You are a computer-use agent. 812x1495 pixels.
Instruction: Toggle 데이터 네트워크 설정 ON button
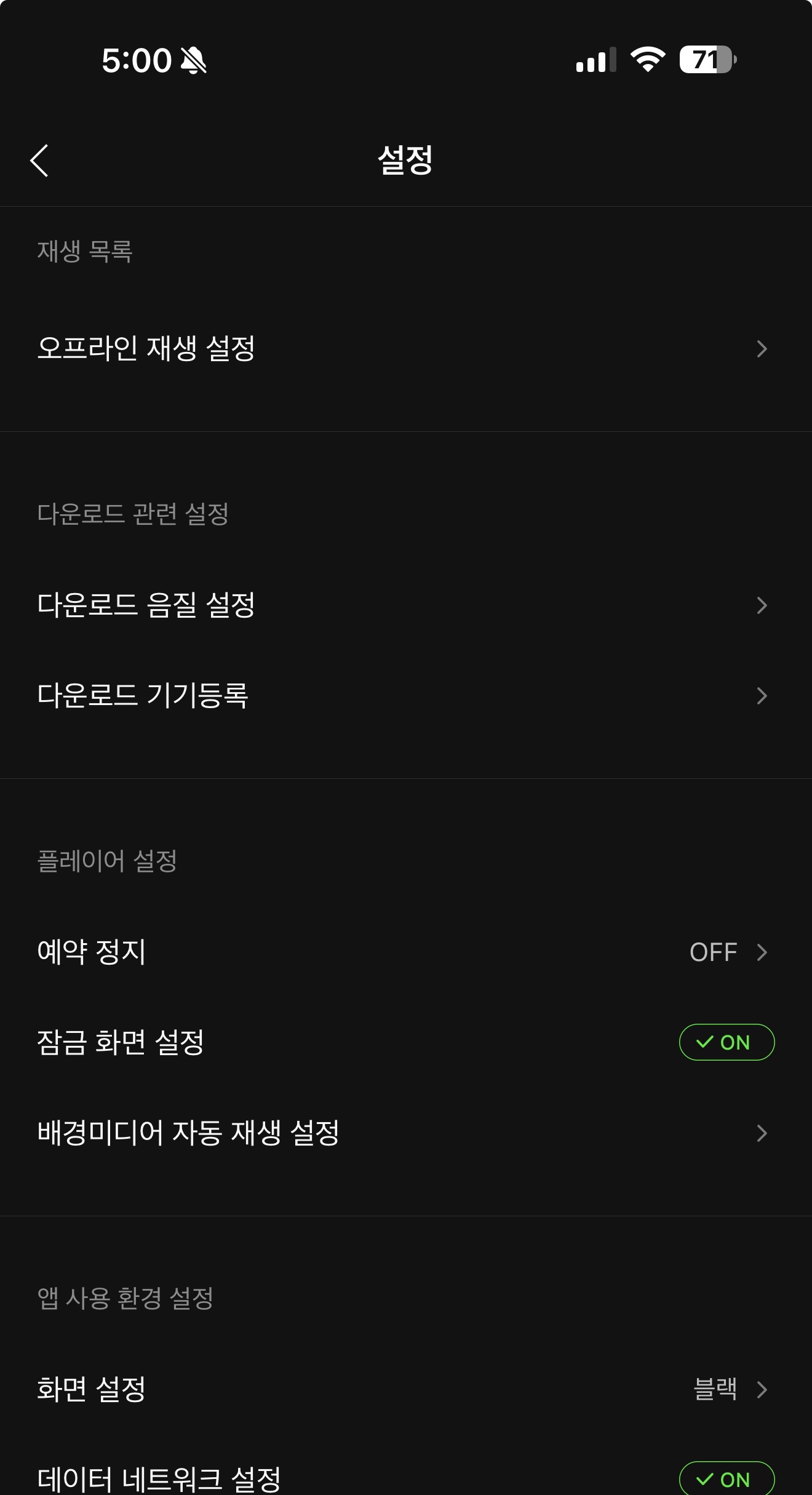[726, 1479]
